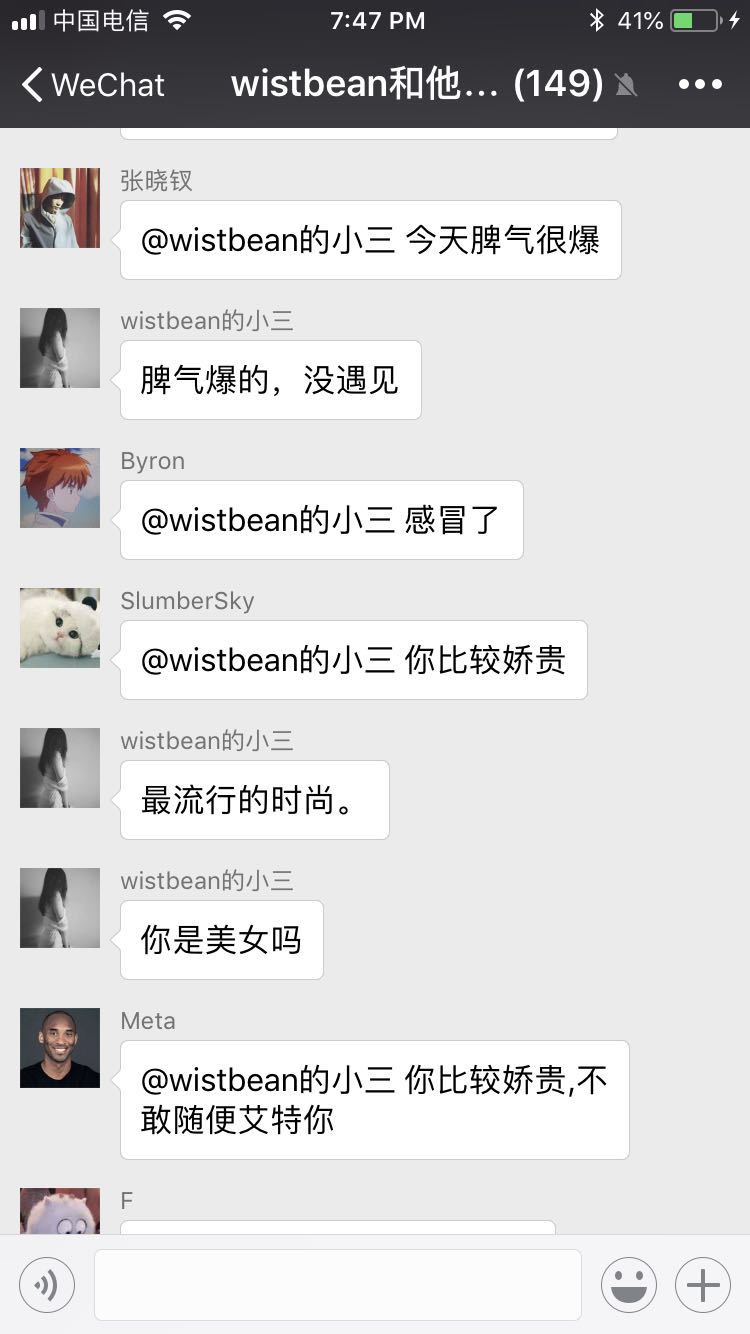750x1334 pixels.
Task: Open the plus attachments menu
Action: coord(703,1285)
